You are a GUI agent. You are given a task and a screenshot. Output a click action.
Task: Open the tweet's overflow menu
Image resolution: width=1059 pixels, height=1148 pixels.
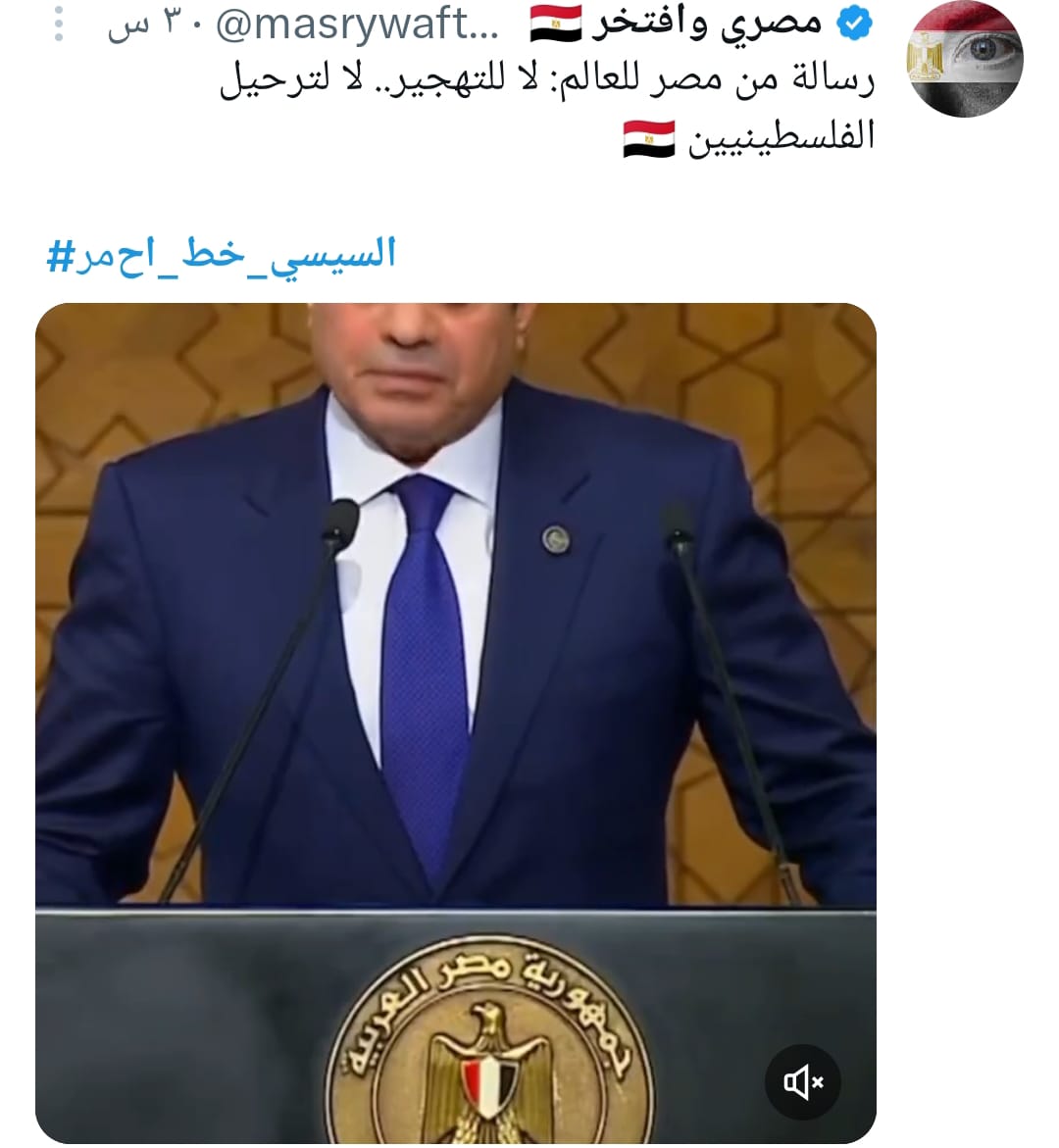point(59,25)
